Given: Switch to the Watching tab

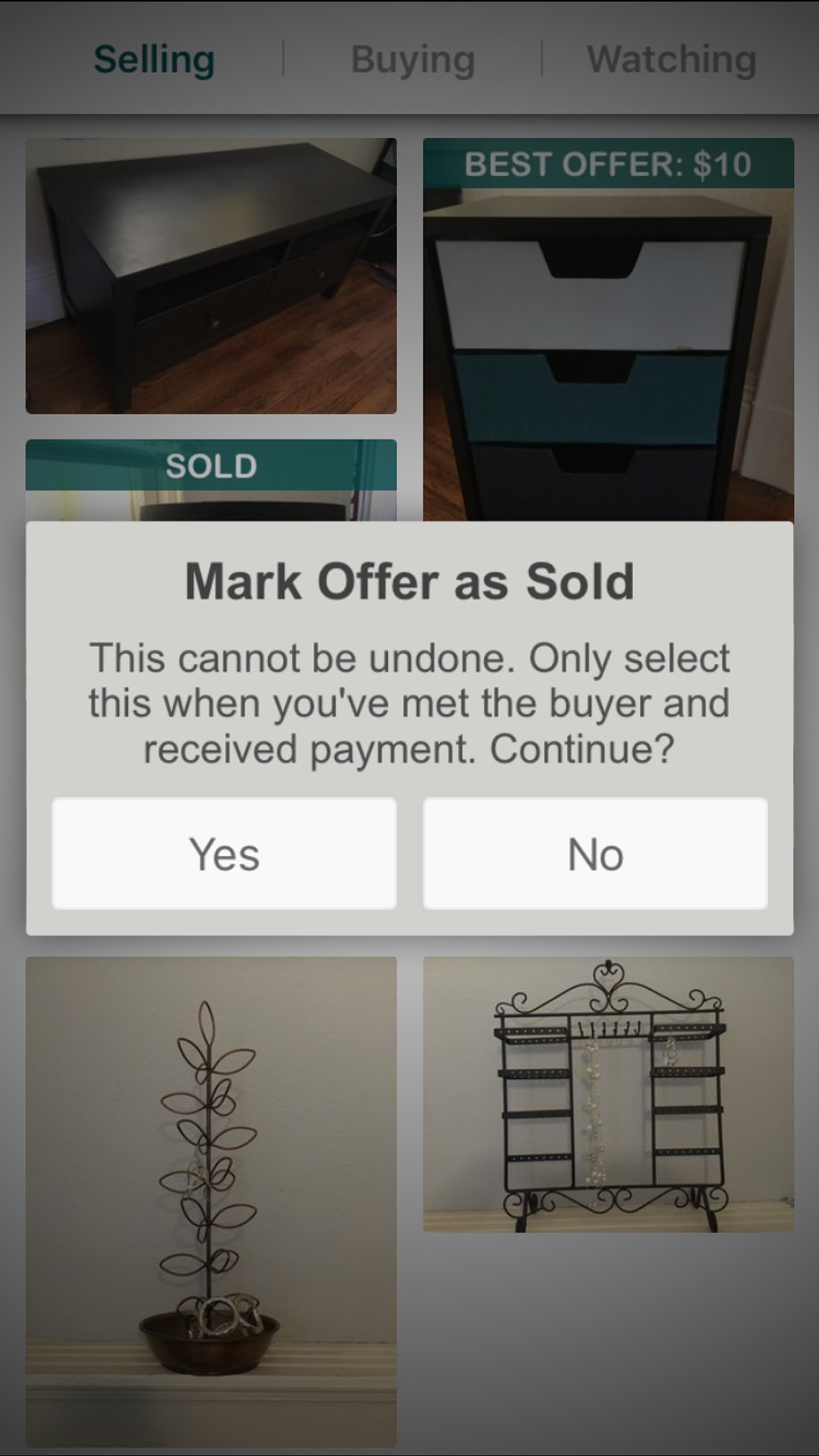Looking at the screenshot, I should tap(671, 60).
